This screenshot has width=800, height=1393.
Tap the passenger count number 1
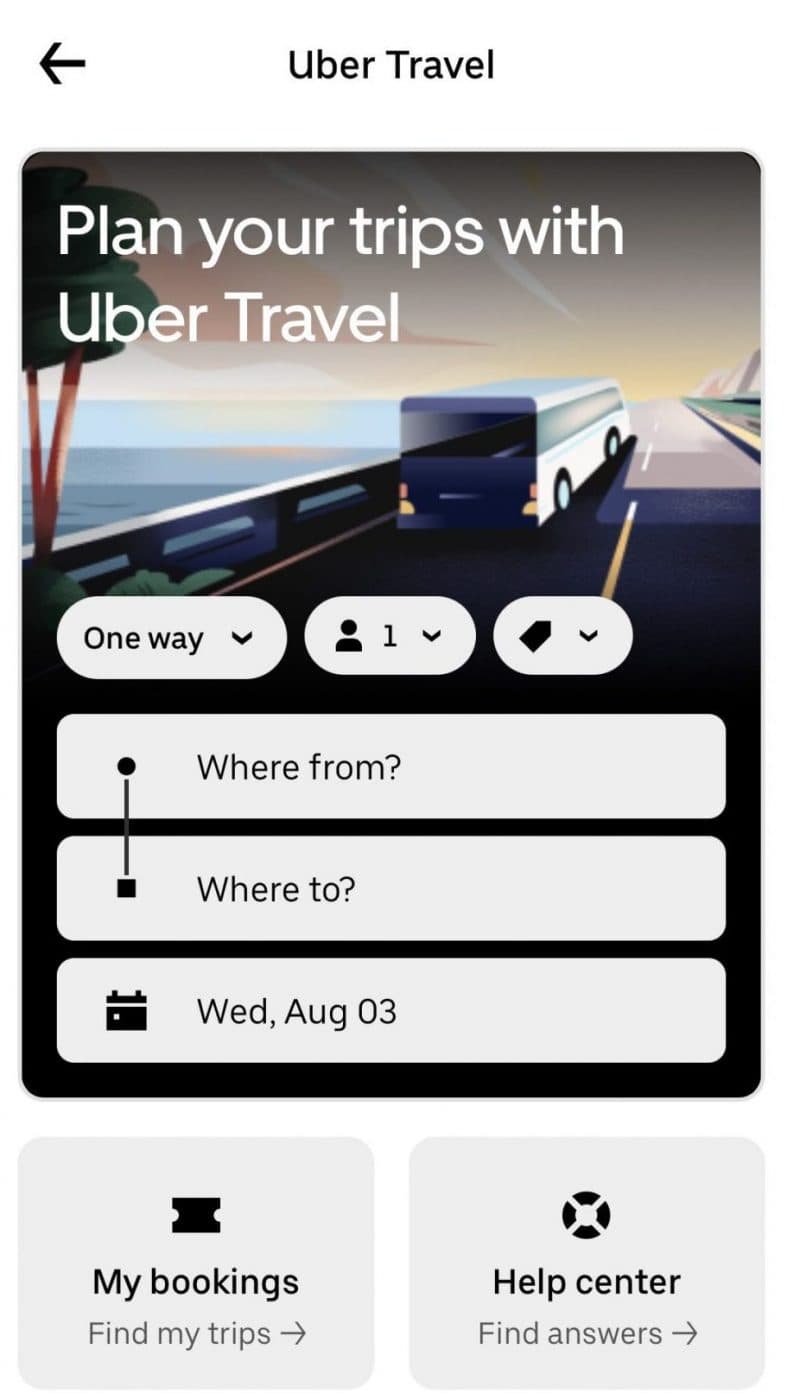pyautogui.click(x=390, y=635)
